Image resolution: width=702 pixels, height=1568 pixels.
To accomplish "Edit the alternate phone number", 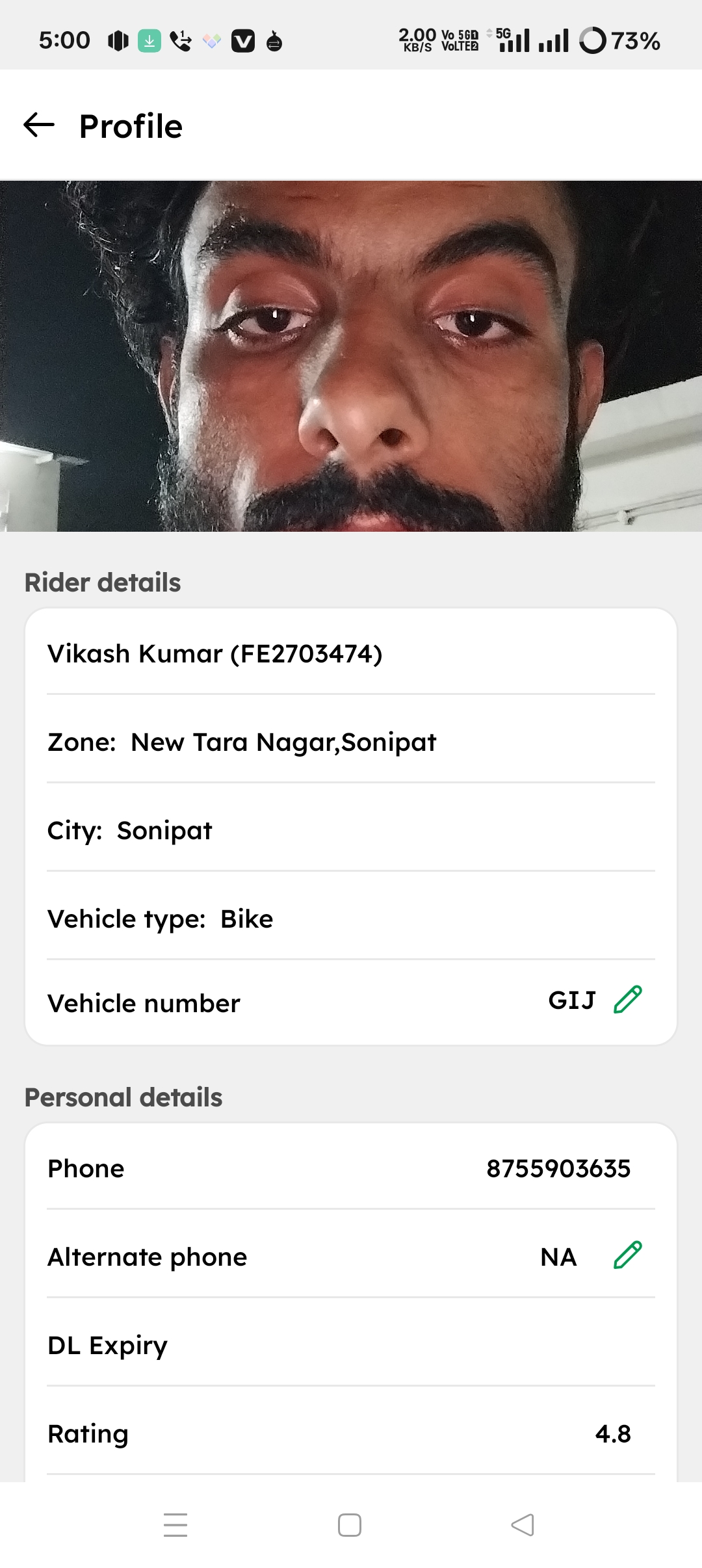I will (628, 1255).
